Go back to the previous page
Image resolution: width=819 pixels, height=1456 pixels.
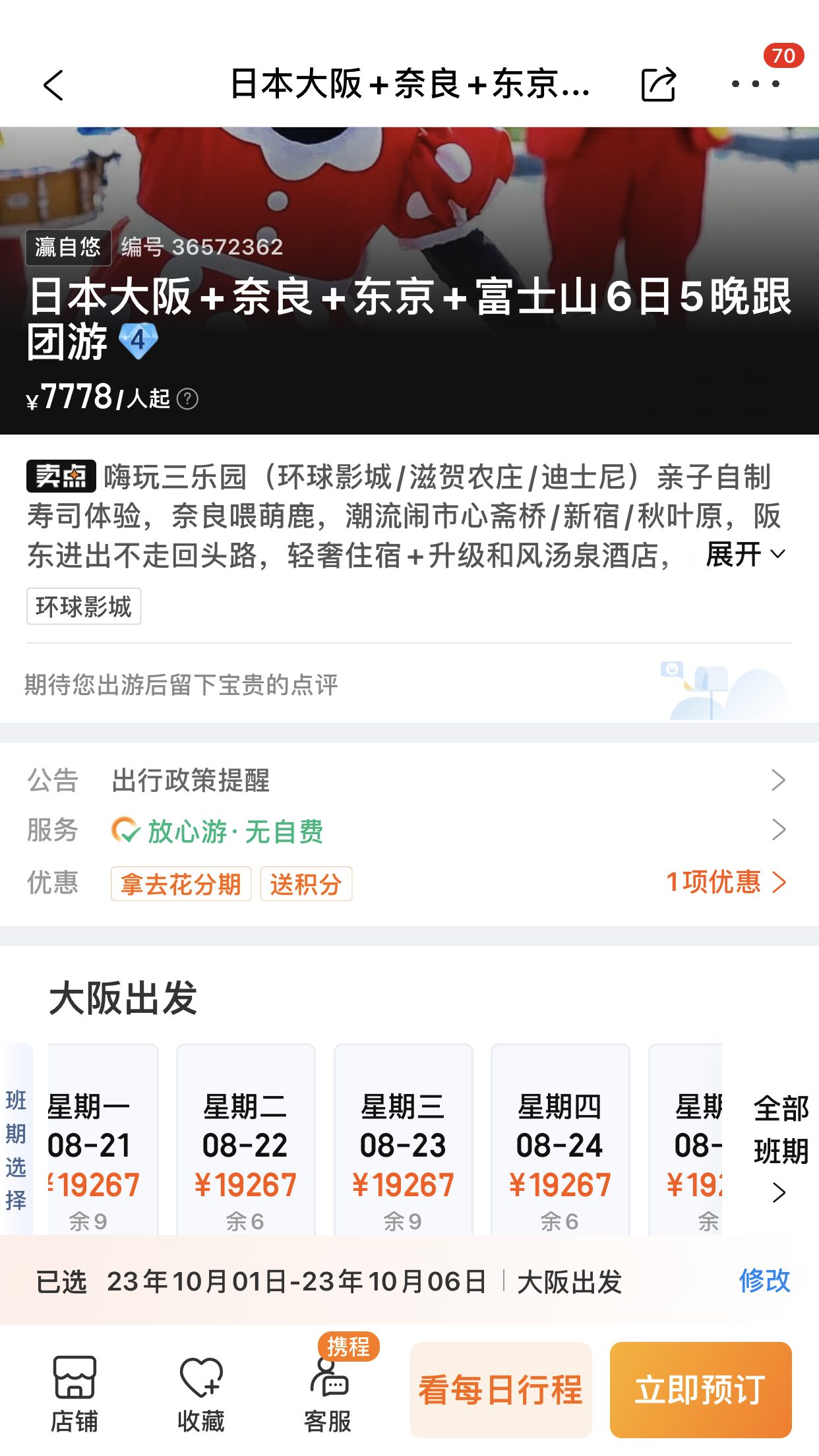coord(54,85)
